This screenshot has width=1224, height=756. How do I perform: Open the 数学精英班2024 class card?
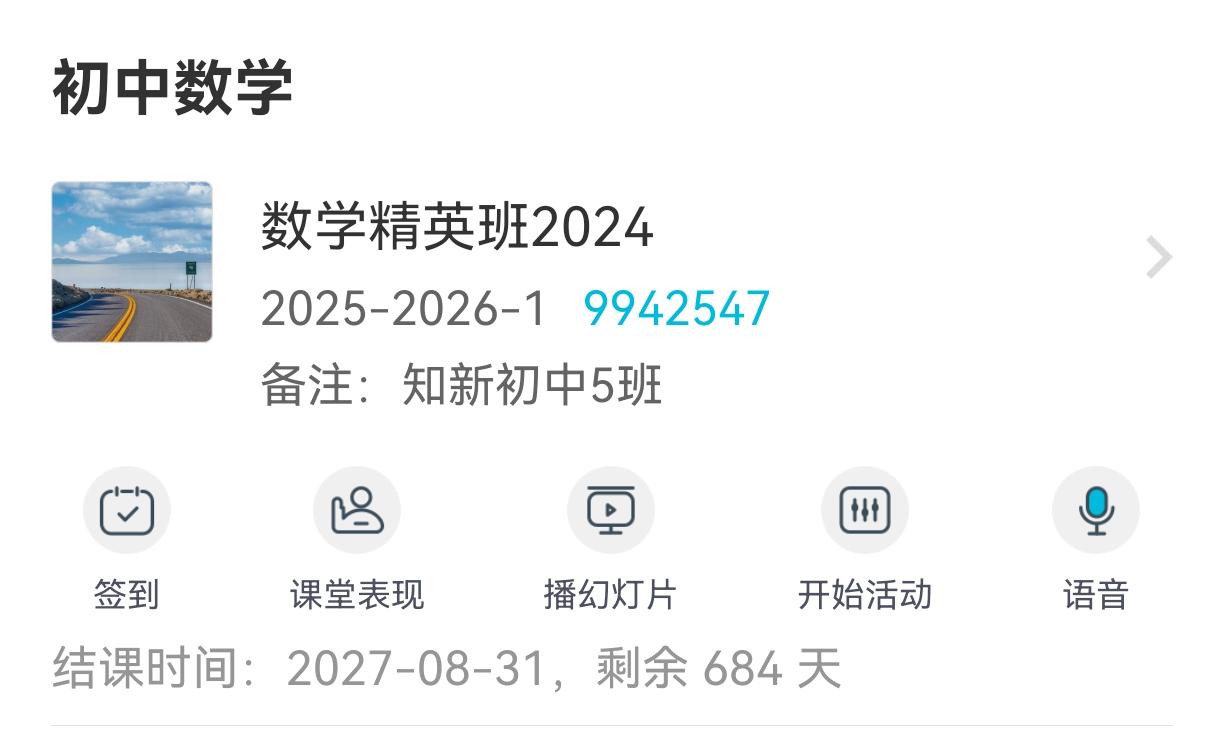457,227
